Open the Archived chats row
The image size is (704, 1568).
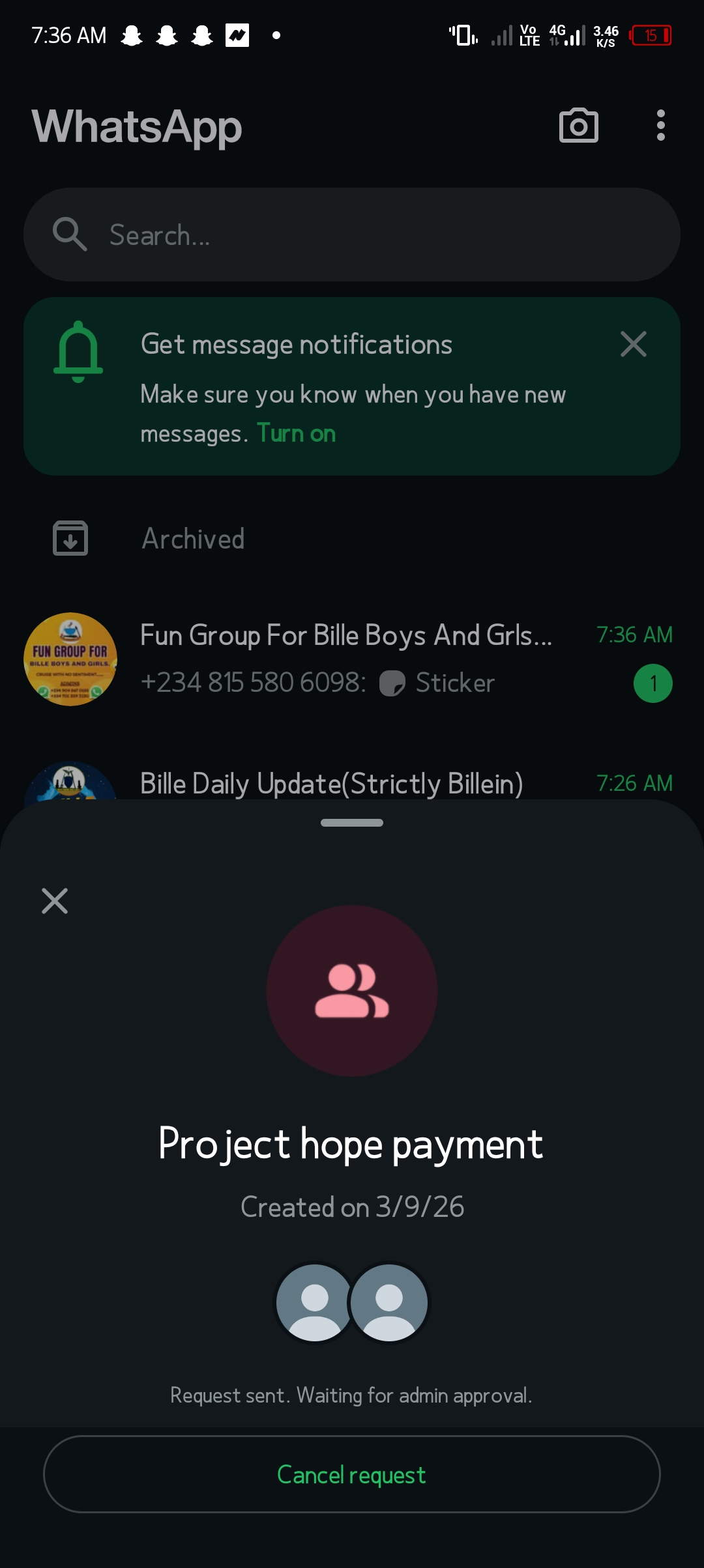(x=194, y=539)
